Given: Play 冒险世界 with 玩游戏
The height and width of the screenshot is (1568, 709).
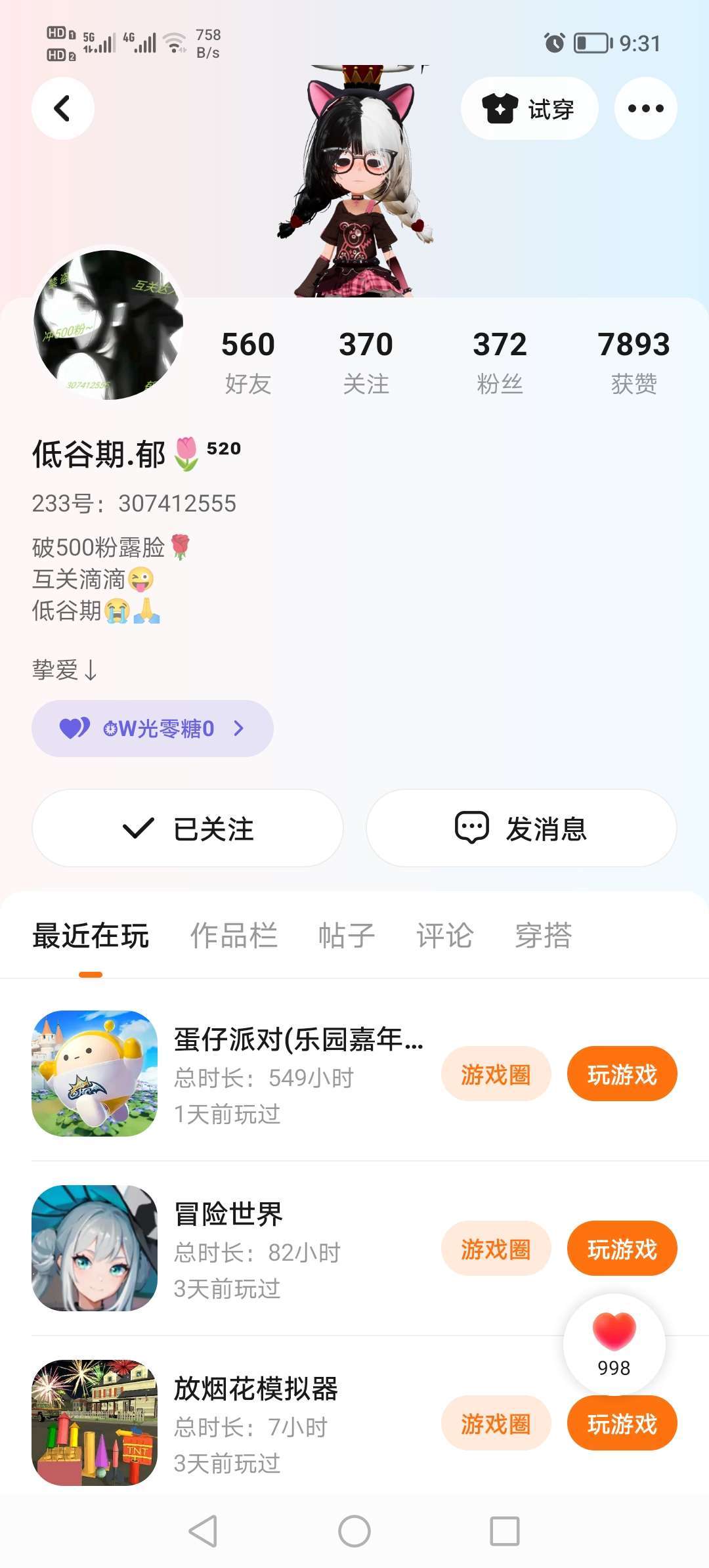Looking at the screenshot, I should coord(622,1249).
